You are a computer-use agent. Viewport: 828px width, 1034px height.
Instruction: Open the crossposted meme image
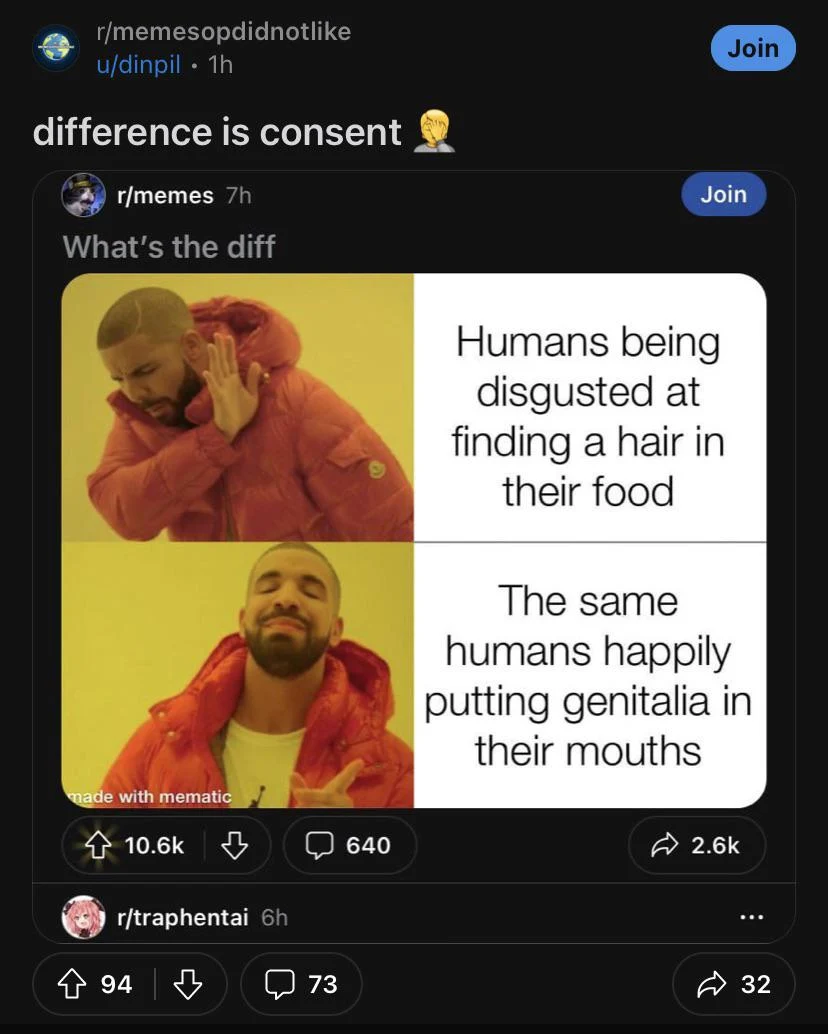(413, 540)
